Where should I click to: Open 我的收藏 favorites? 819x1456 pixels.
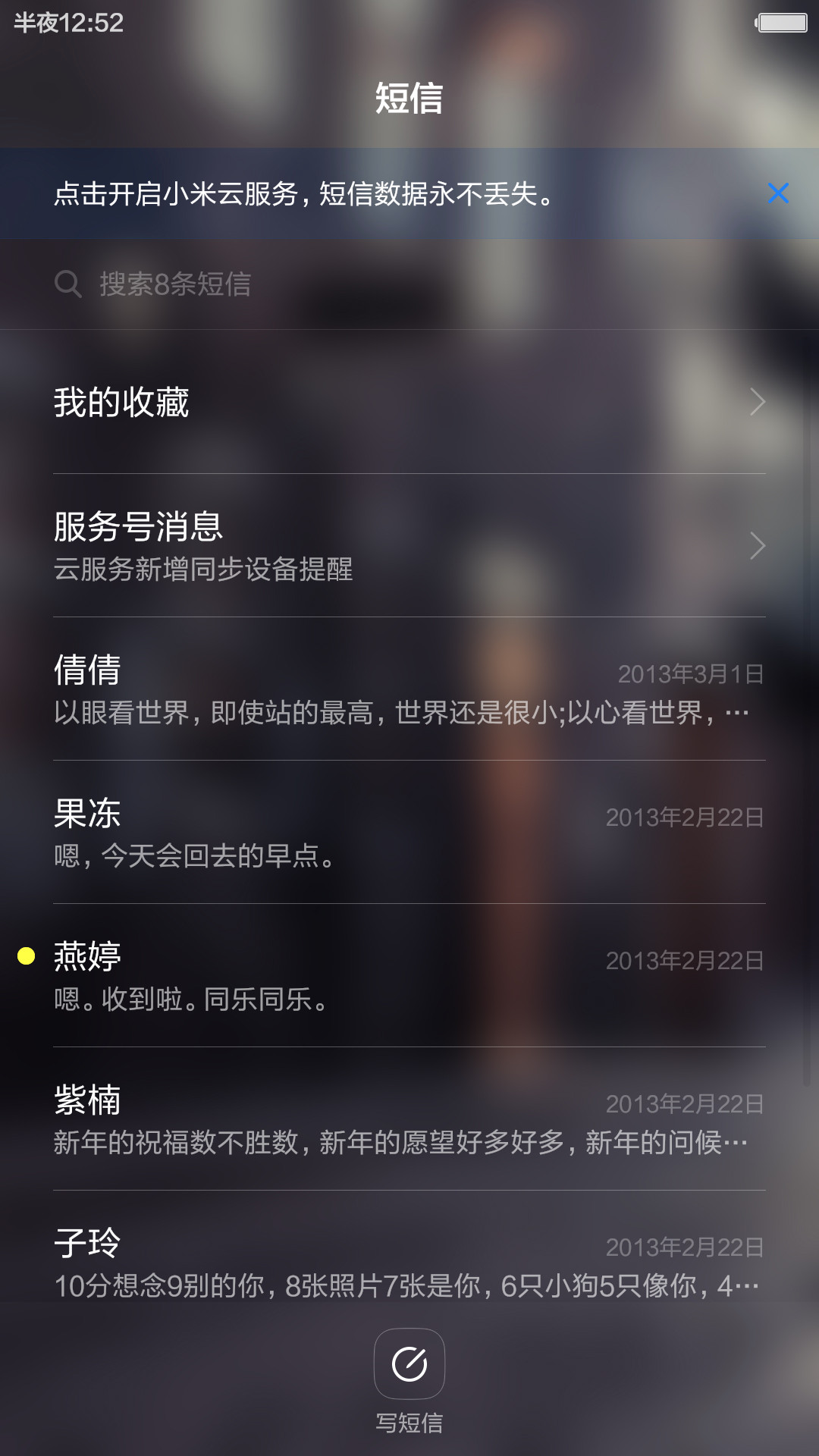click(409, 402)
